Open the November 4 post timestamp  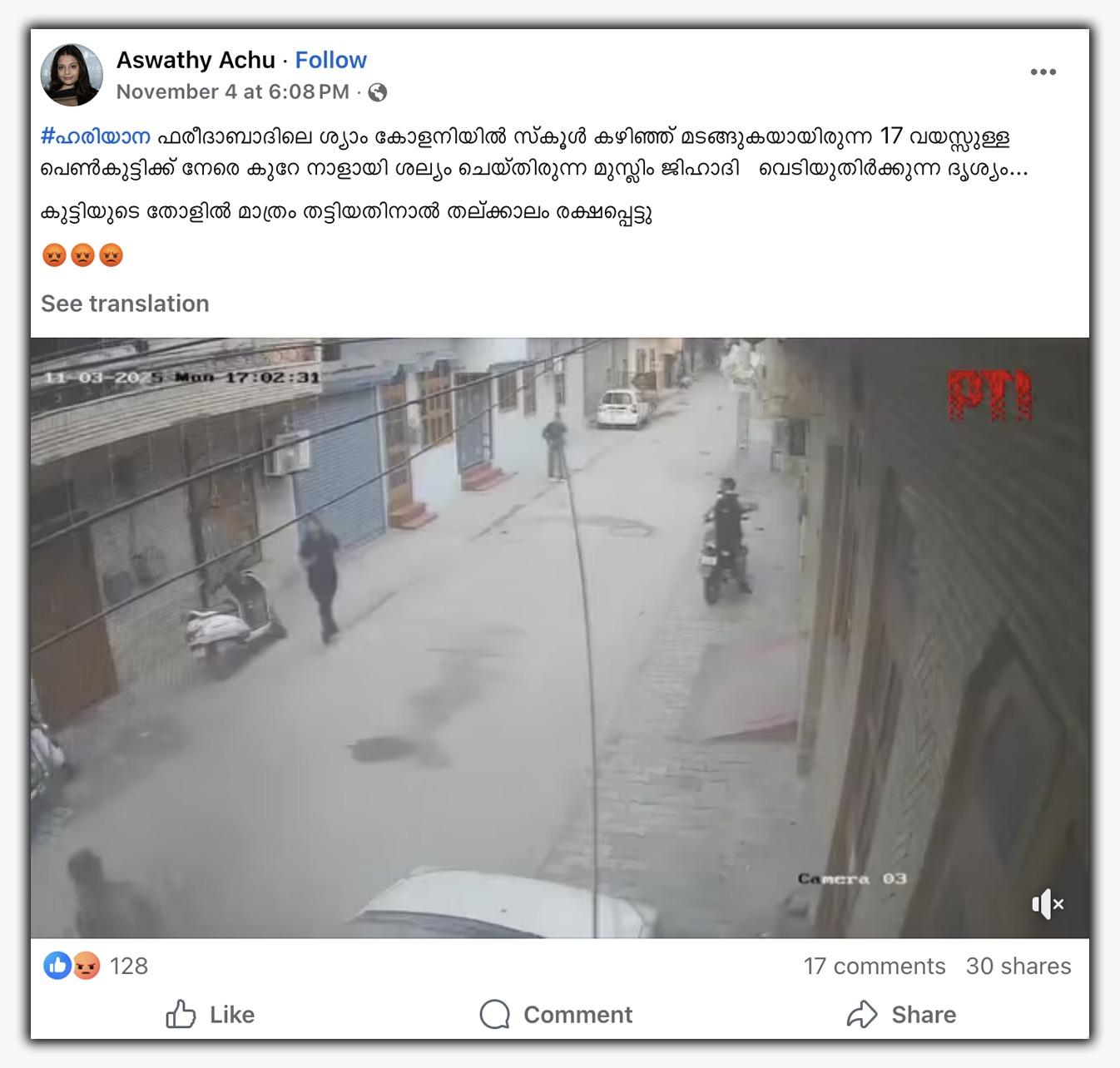(232, 91)
